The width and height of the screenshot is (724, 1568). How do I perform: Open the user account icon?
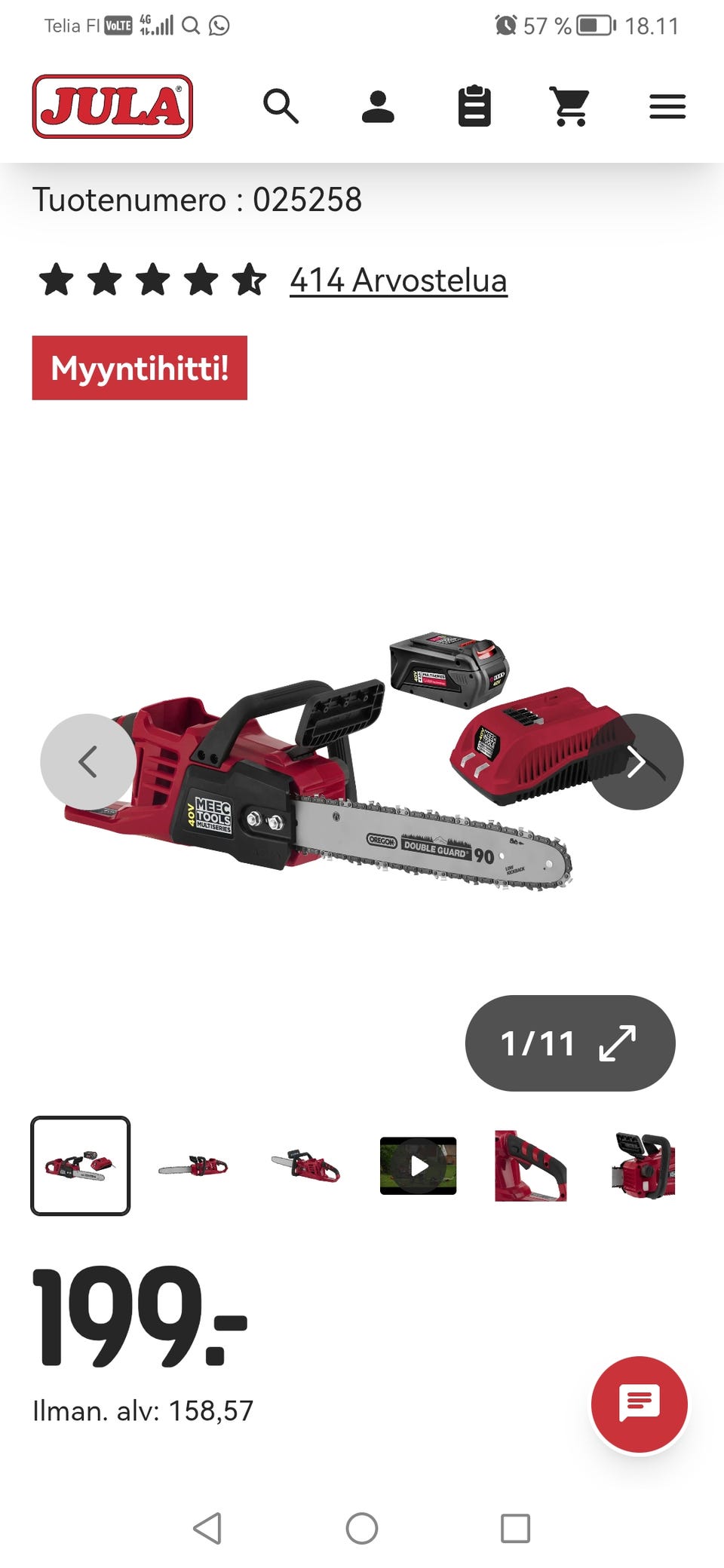coord(378,106)
